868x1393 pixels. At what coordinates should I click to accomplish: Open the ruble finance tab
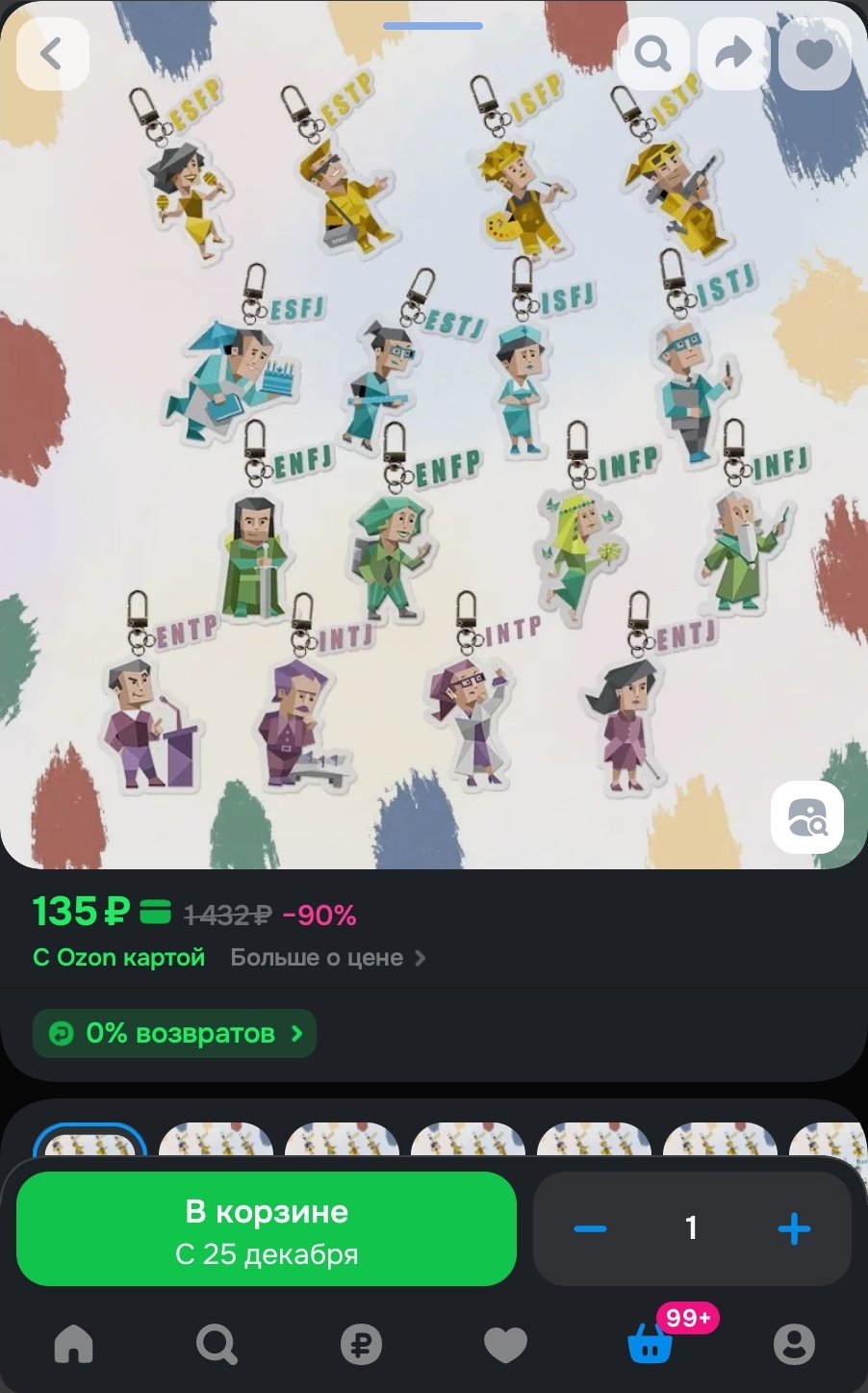click(361, 1344)
